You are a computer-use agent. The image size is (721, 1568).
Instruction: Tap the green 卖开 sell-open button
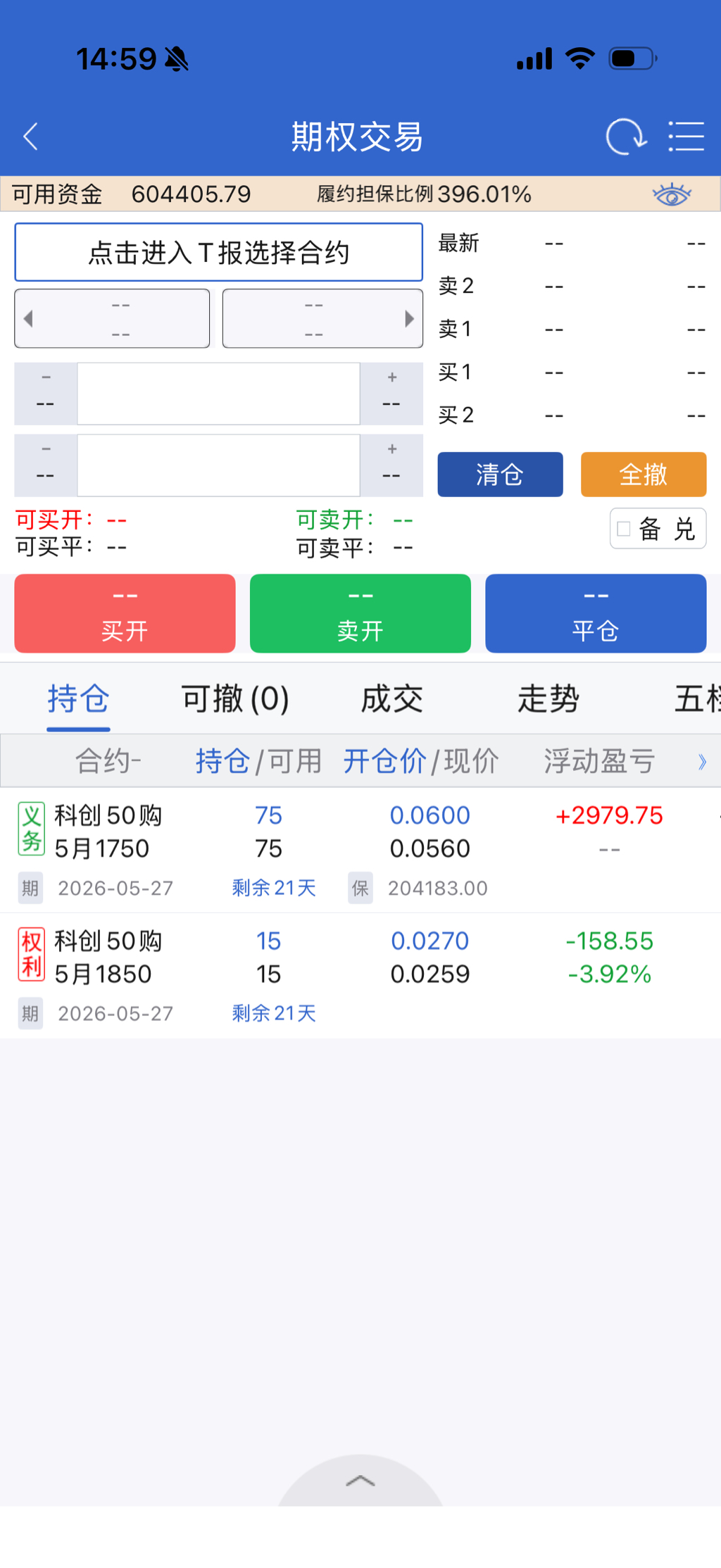[x=360, y=613]
